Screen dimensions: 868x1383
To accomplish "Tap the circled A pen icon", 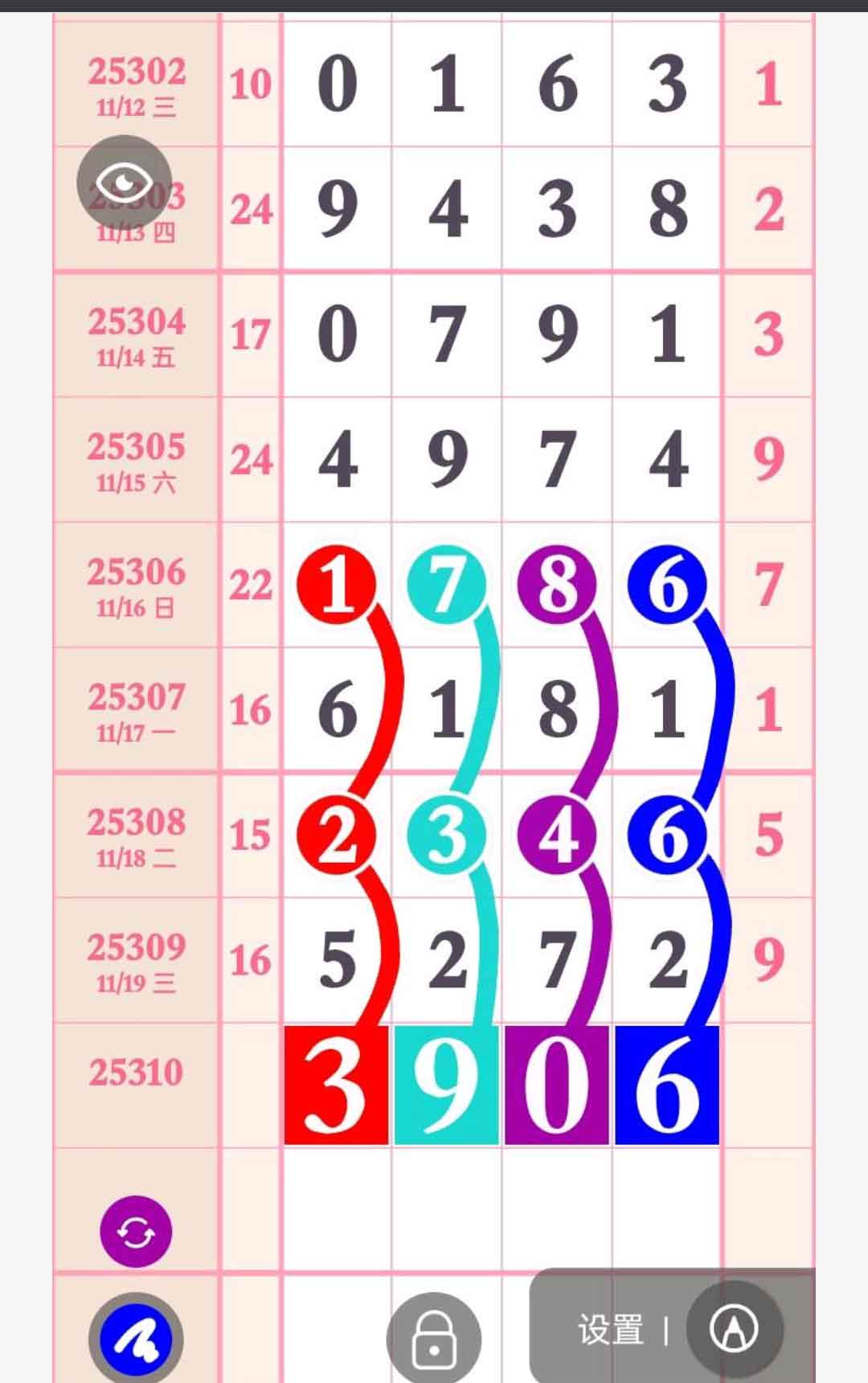I will pos(734,1328).
